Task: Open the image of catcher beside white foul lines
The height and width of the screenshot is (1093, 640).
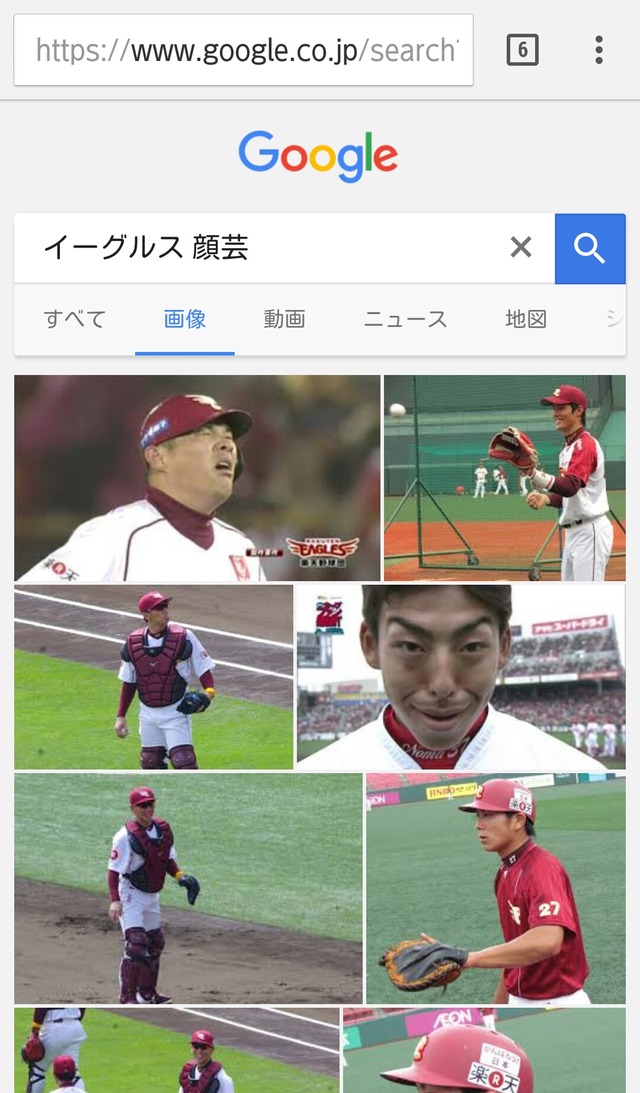Action: click(153, 677)
